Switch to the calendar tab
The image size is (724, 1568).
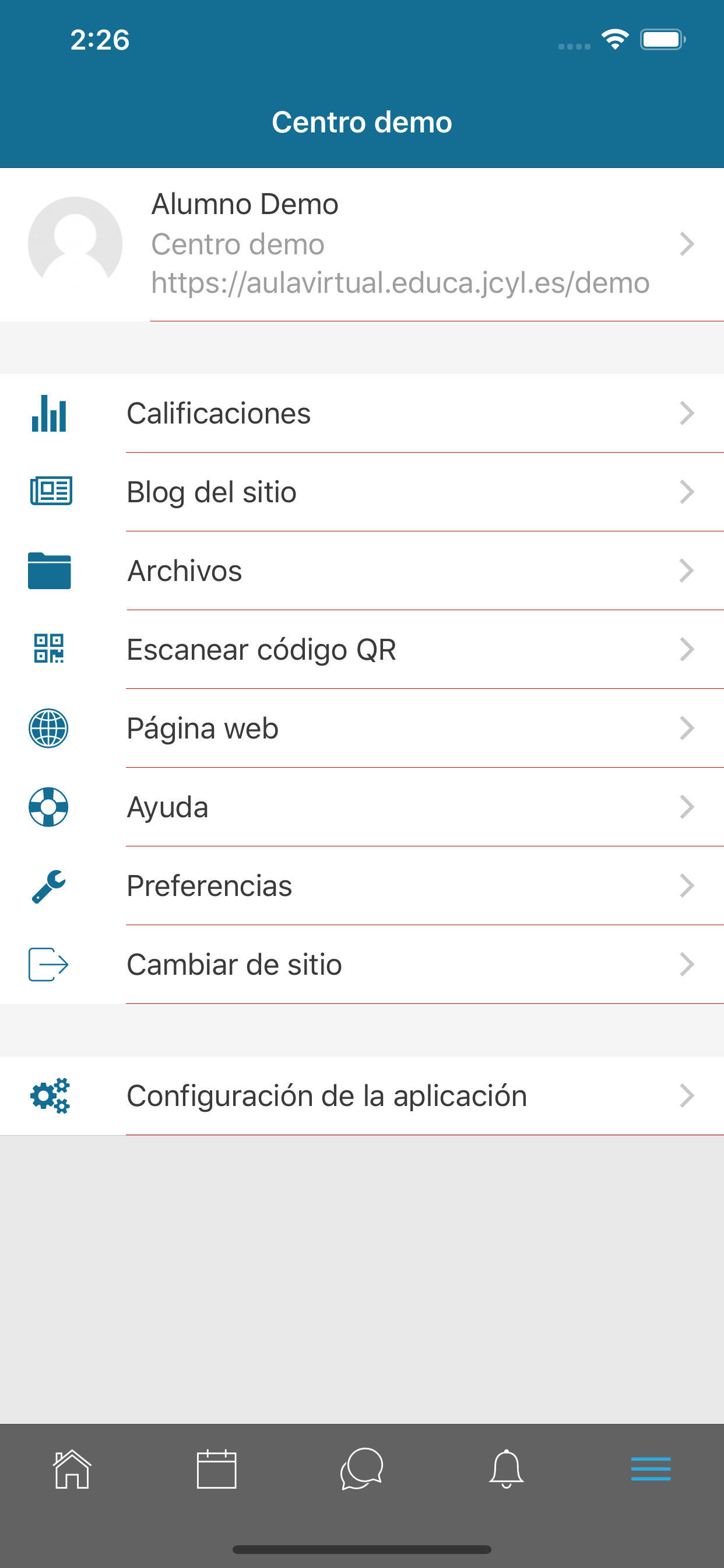click(217, 1469)
